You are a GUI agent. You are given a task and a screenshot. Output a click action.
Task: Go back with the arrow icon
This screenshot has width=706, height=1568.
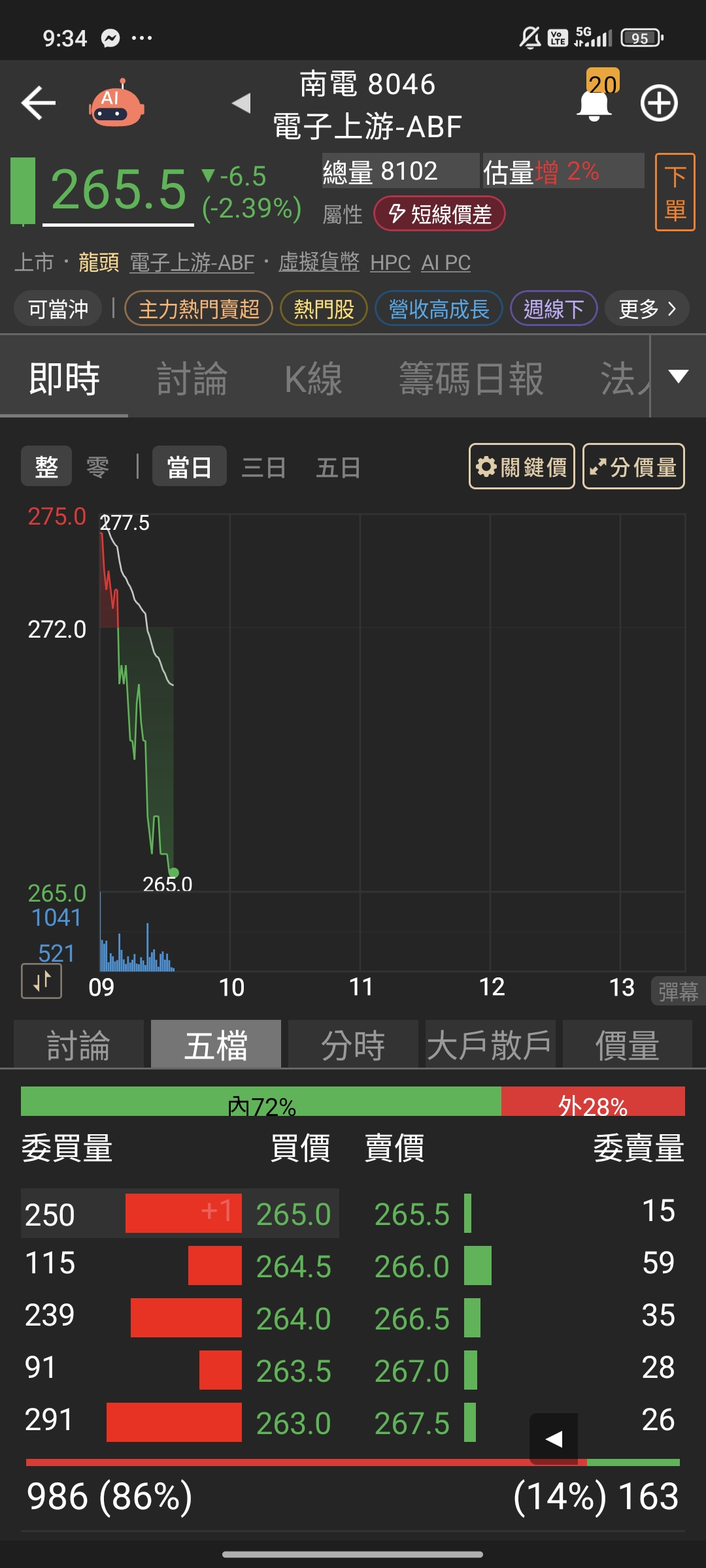click(39, 103)
